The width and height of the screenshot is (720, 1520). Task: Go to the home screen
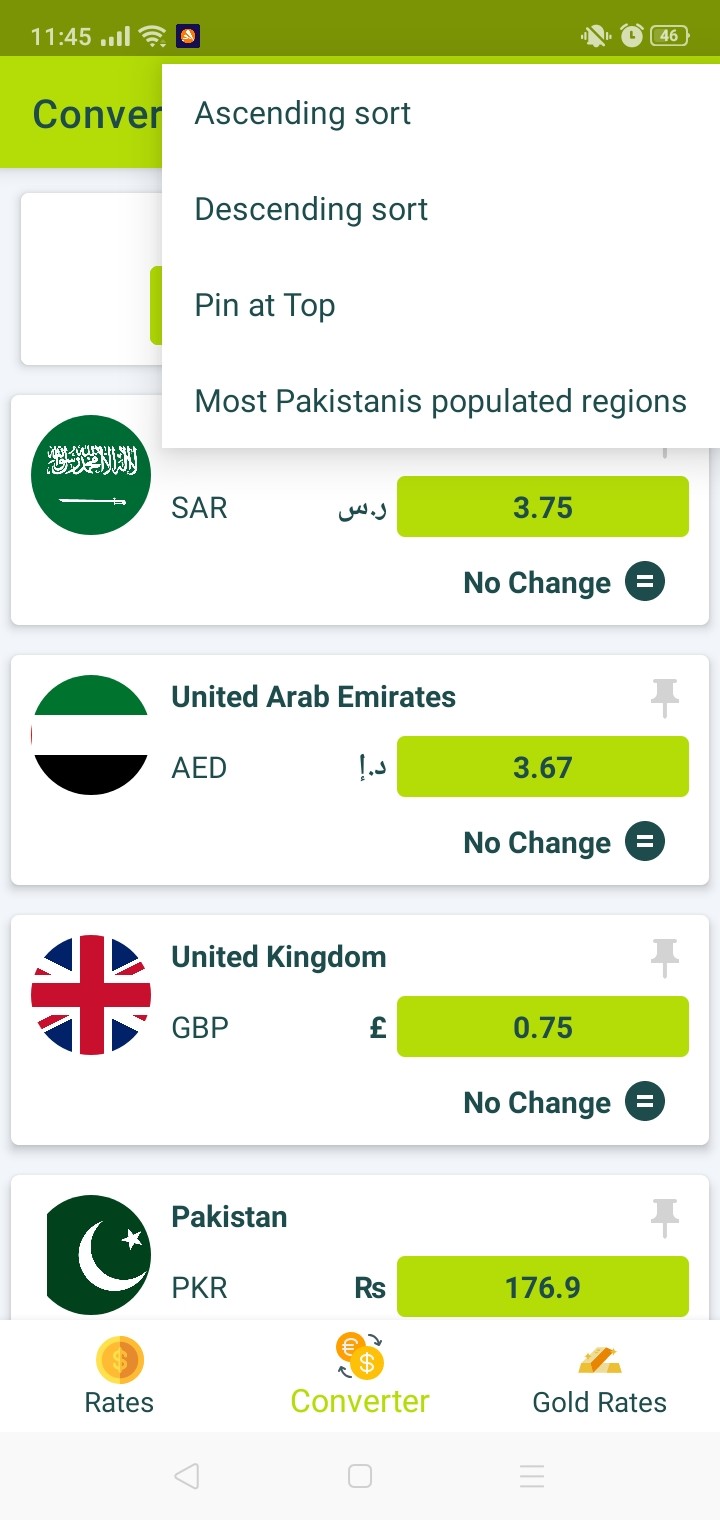(x=360, y=1476)
